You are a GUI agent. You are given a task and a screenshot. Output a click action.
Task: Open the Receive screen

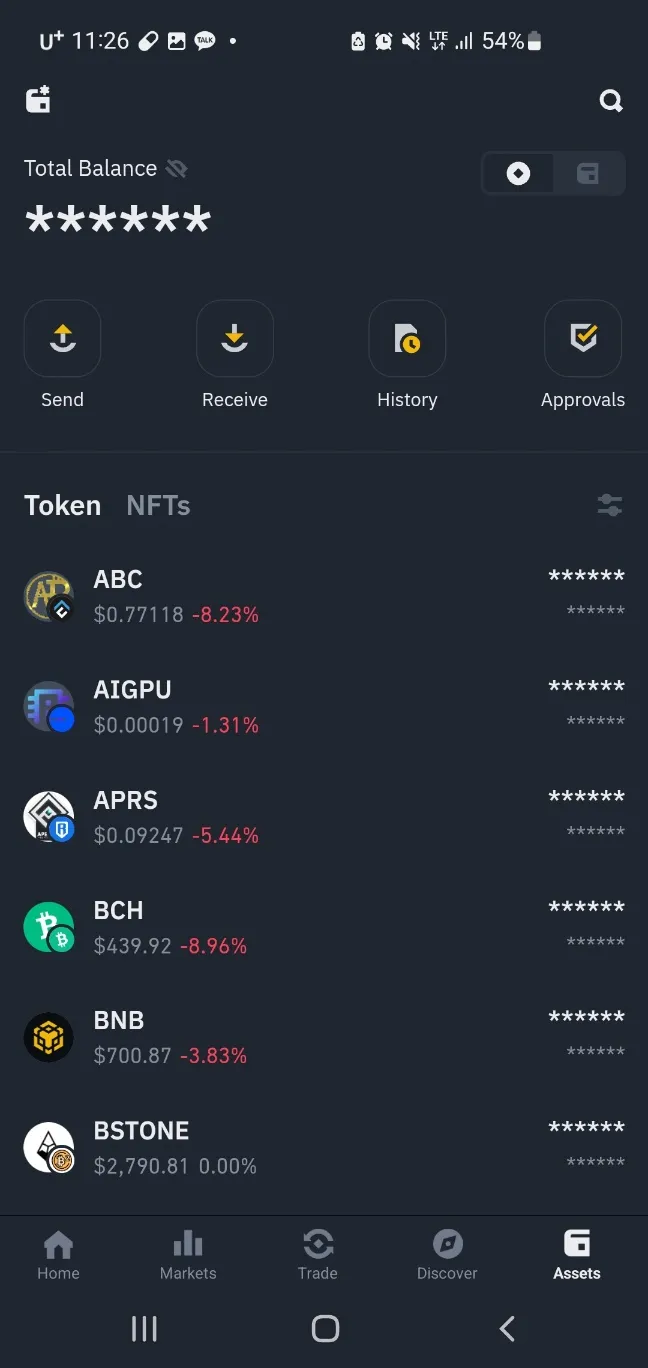(x=235, y=340)
